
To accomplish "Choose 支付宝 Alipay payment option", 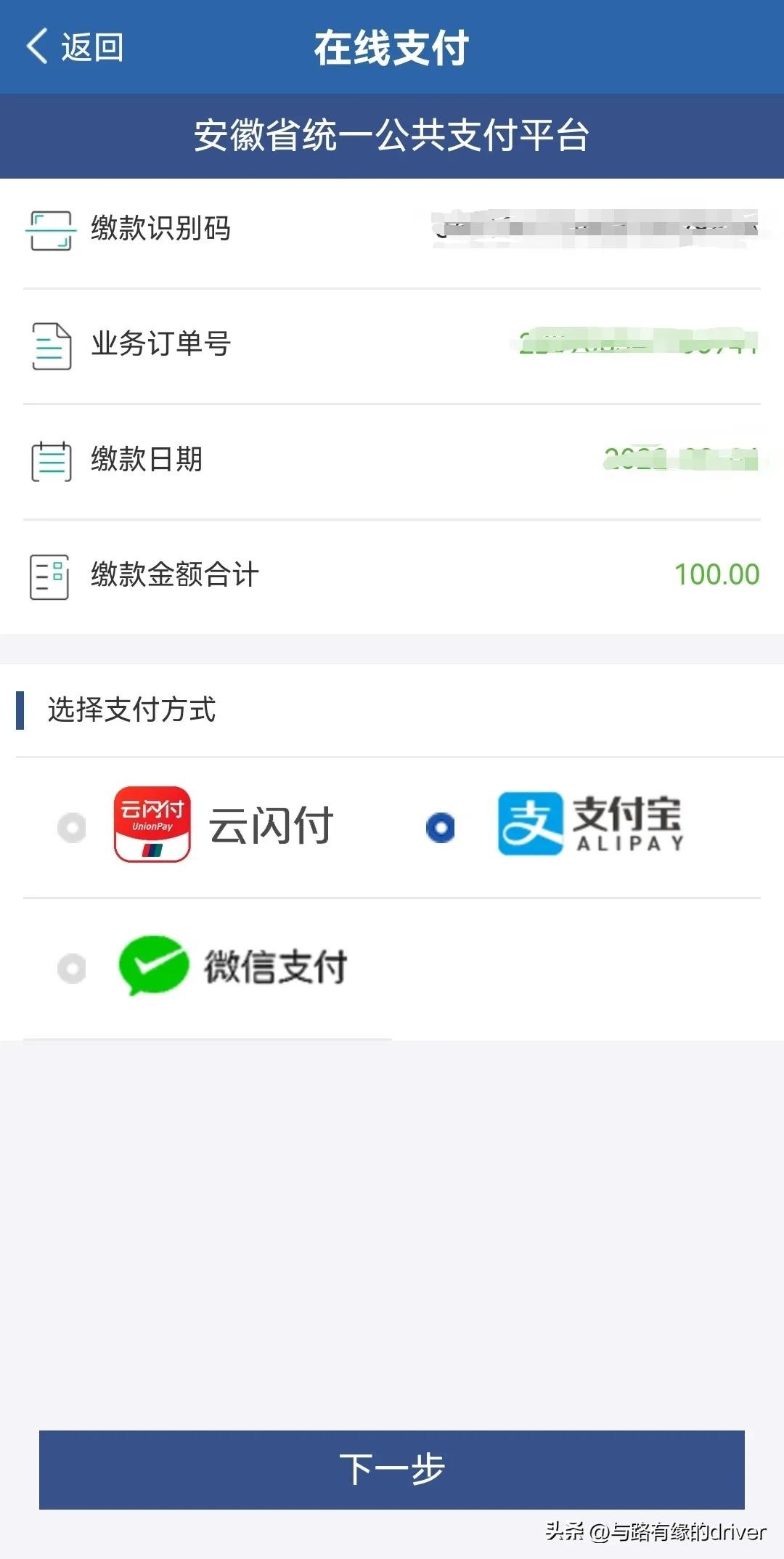I will point(441,827).
